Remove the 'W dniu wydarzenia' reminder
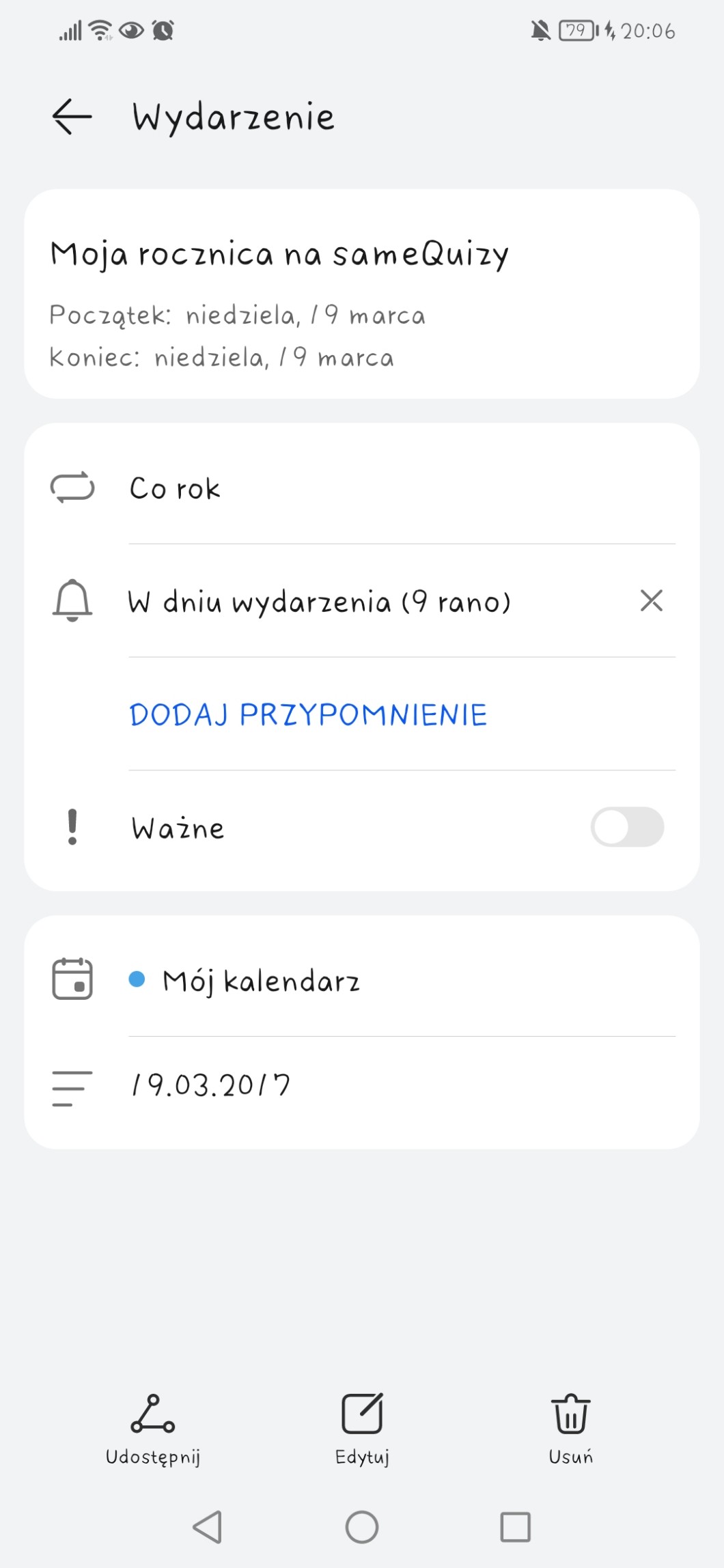Viewport: 724px width, 1568px height. click(x=651, y=601)
